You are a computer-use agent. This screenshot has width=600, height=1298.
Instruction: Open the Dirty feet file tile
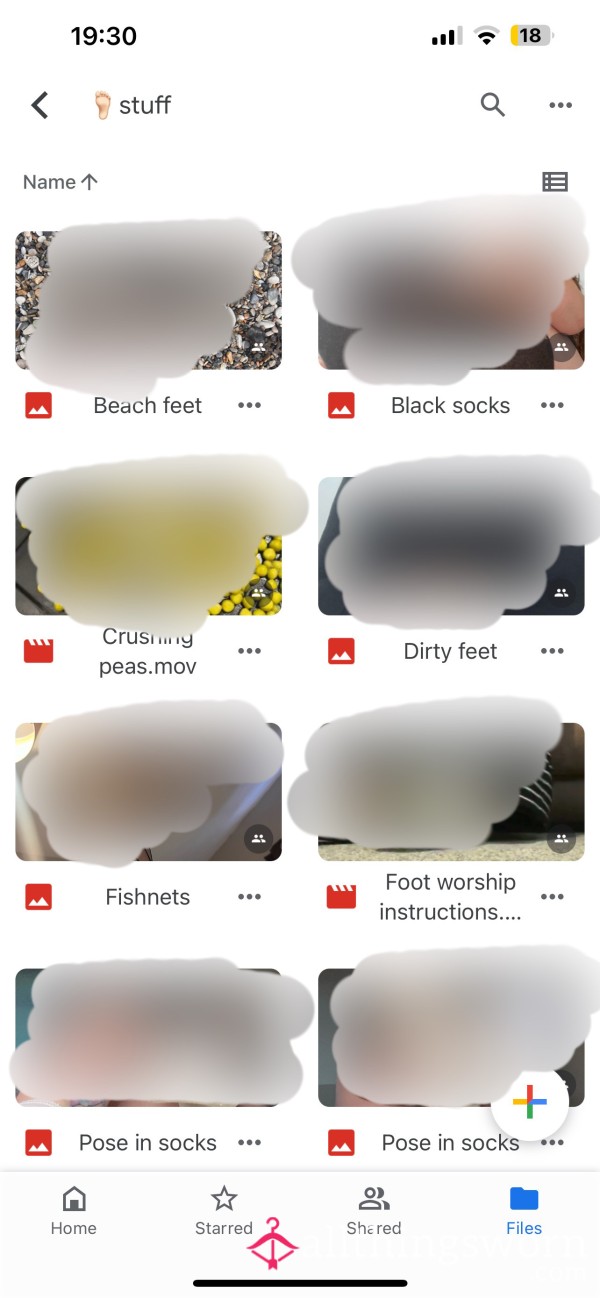(451, 546)
